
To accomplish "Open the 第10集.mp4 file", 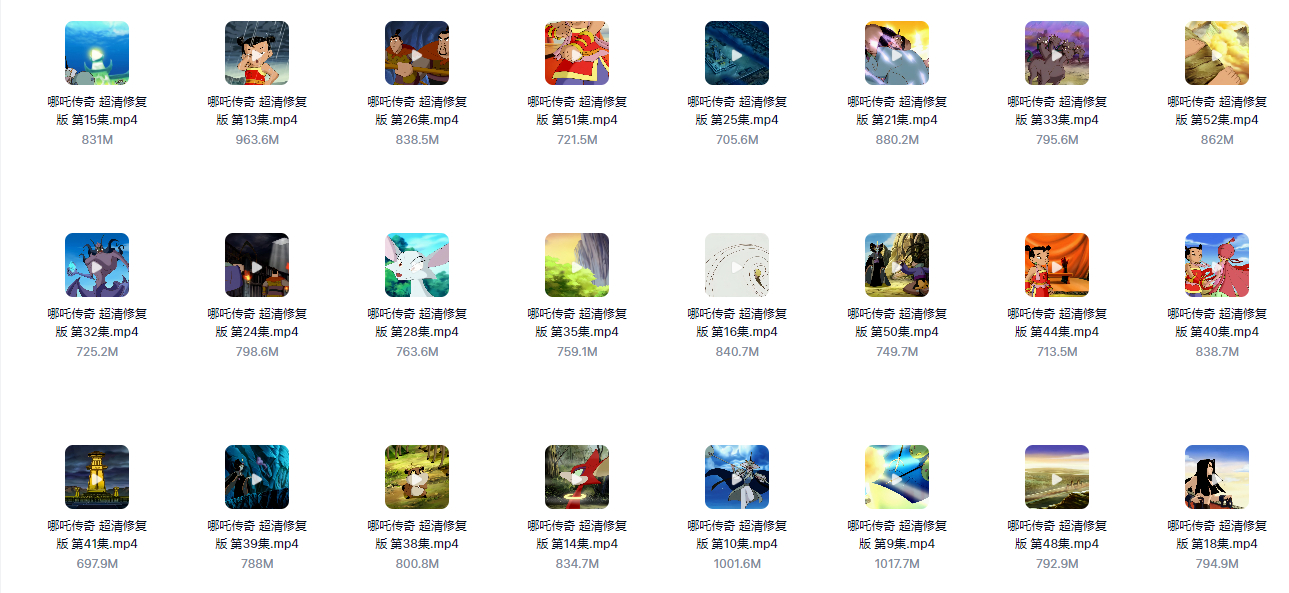I will pyautogui.click(x=737, y=478).
